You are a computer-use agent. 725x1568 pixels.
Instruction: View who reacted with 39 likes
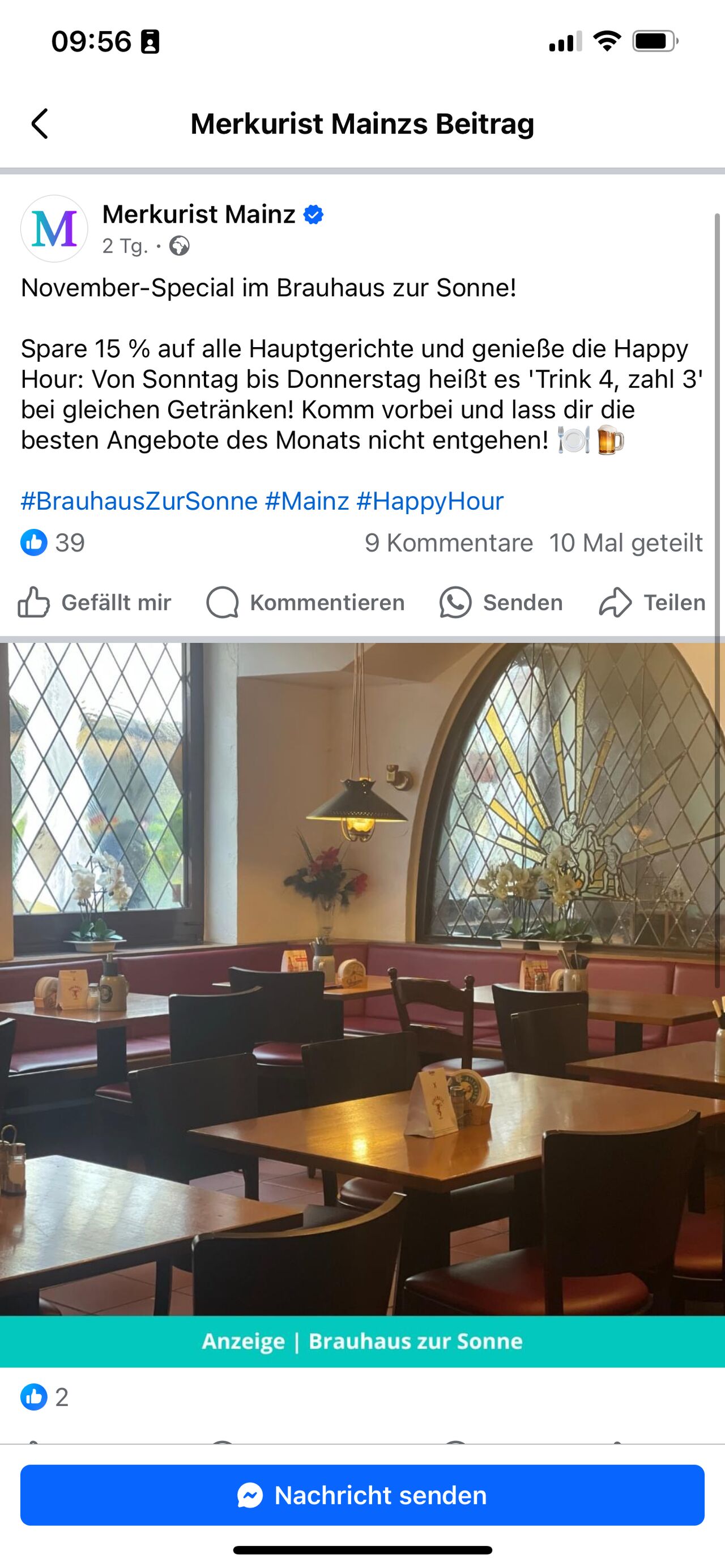[53, 542]
